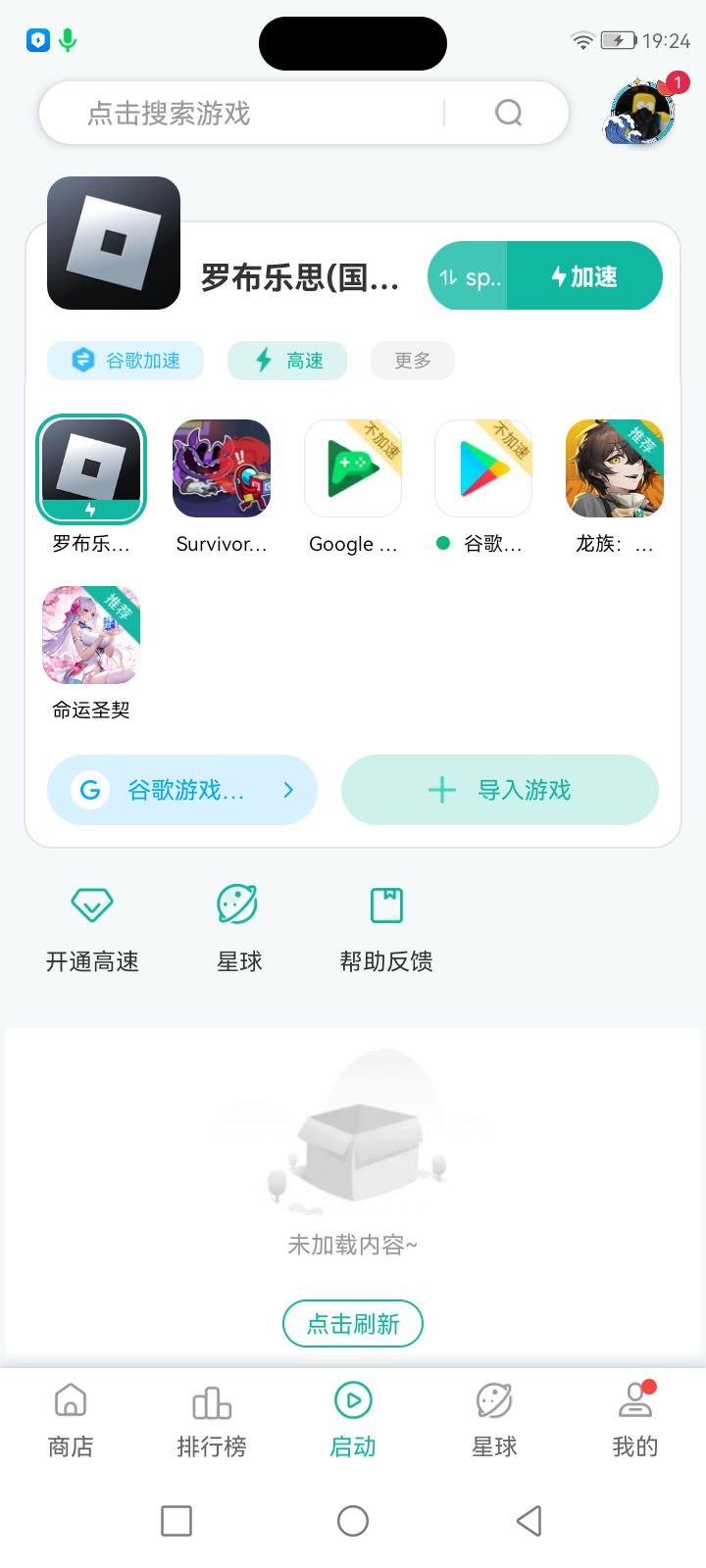Tap 点击刷新 to reload content

[353, 1324]
